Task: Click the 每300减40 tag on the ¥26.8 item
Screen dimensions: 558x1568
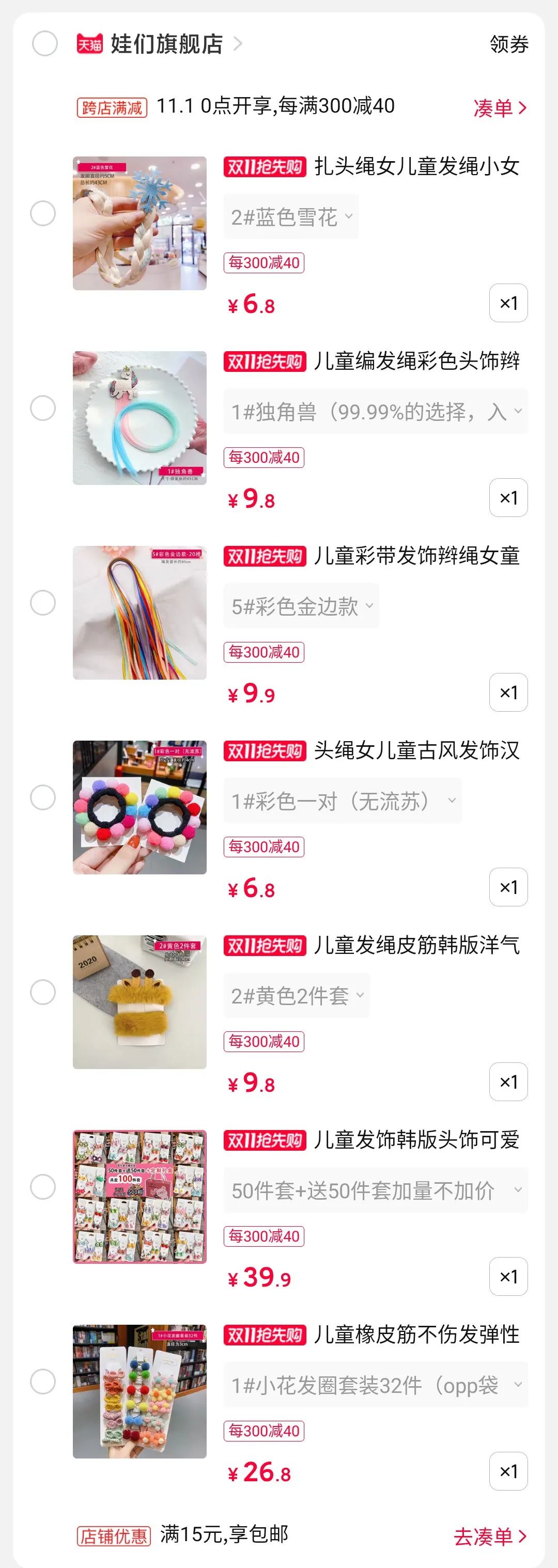Action: (265, 1432)
